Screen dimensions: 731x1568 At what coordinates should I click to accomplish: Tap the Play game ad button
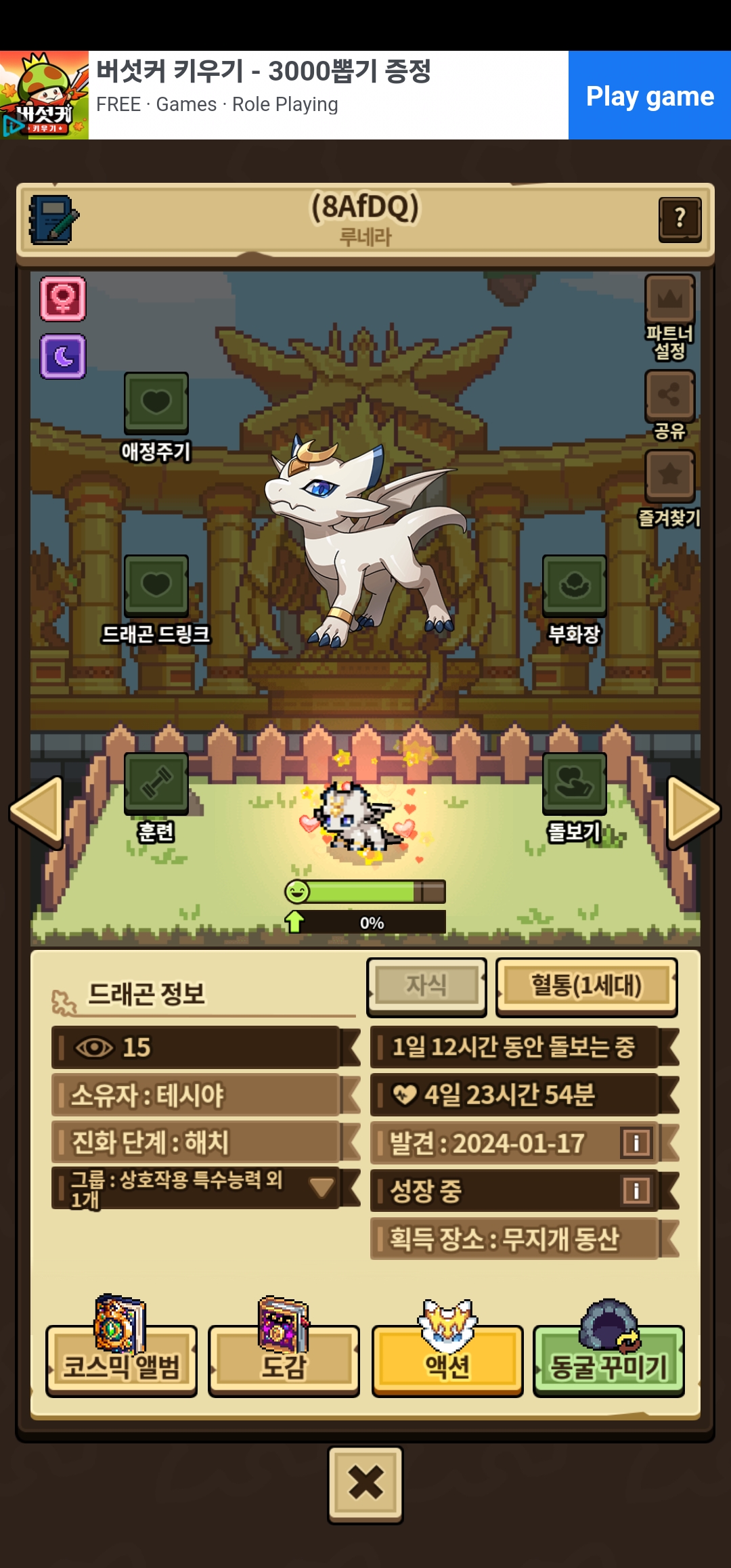point(650,95)
